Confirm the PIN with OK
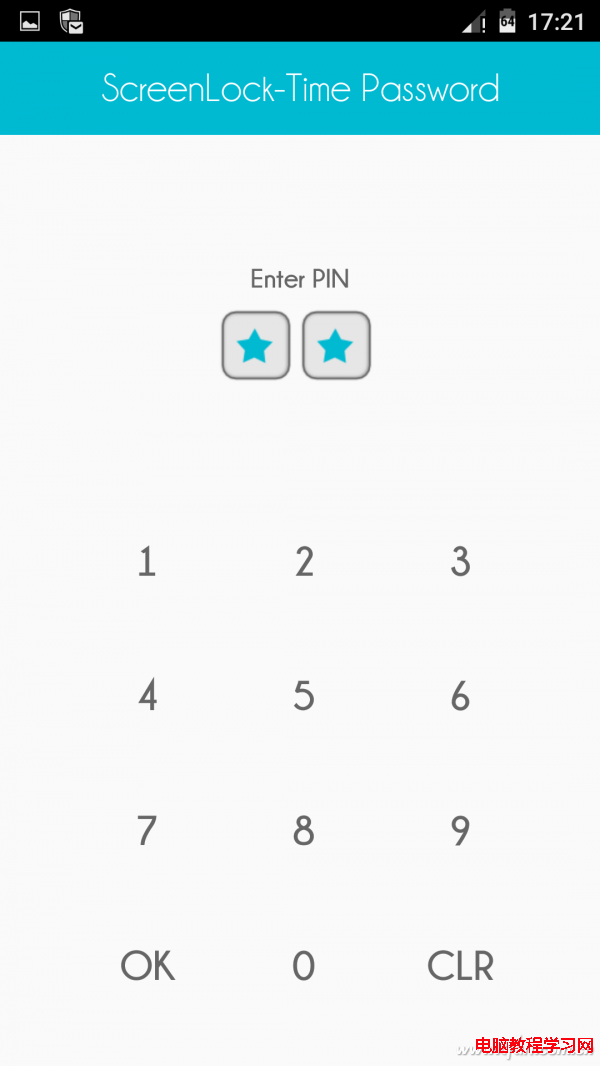600x1066 pixels. click(x=147, y=965)
